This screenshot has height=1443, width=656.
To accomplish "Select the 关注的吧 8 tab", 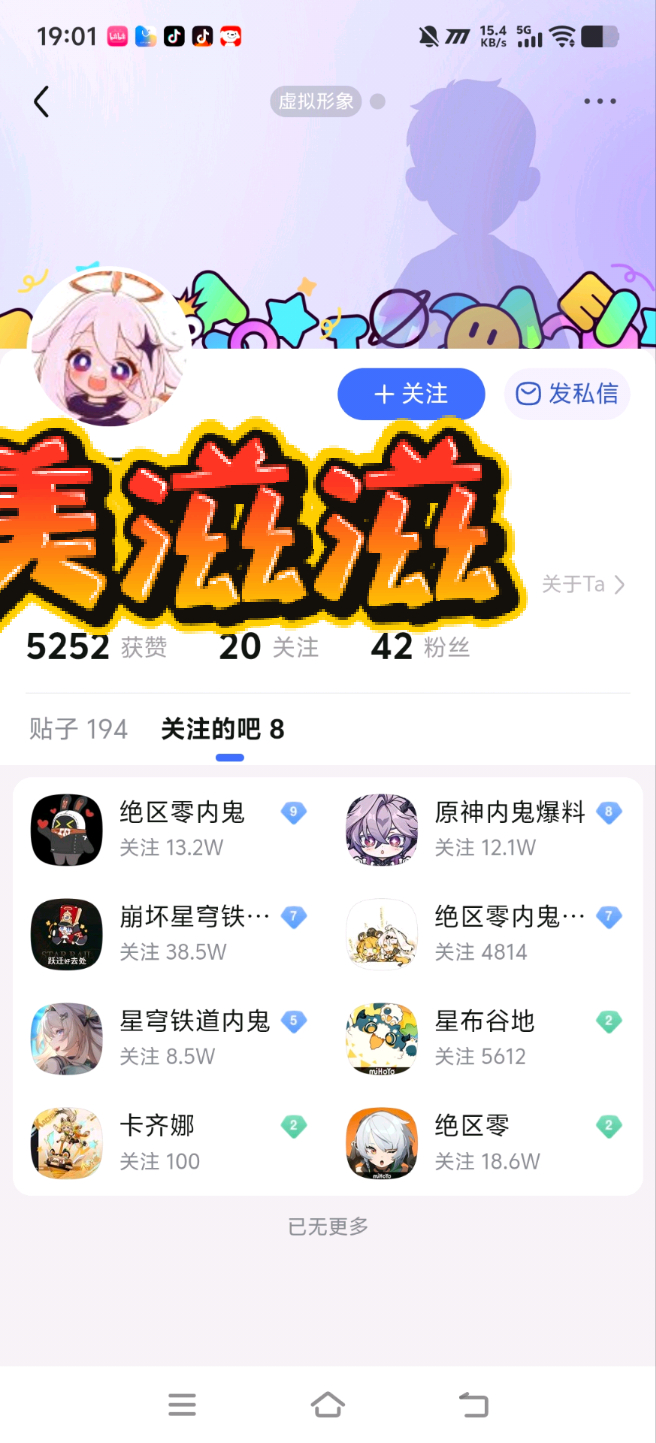I will coord(222,729).
